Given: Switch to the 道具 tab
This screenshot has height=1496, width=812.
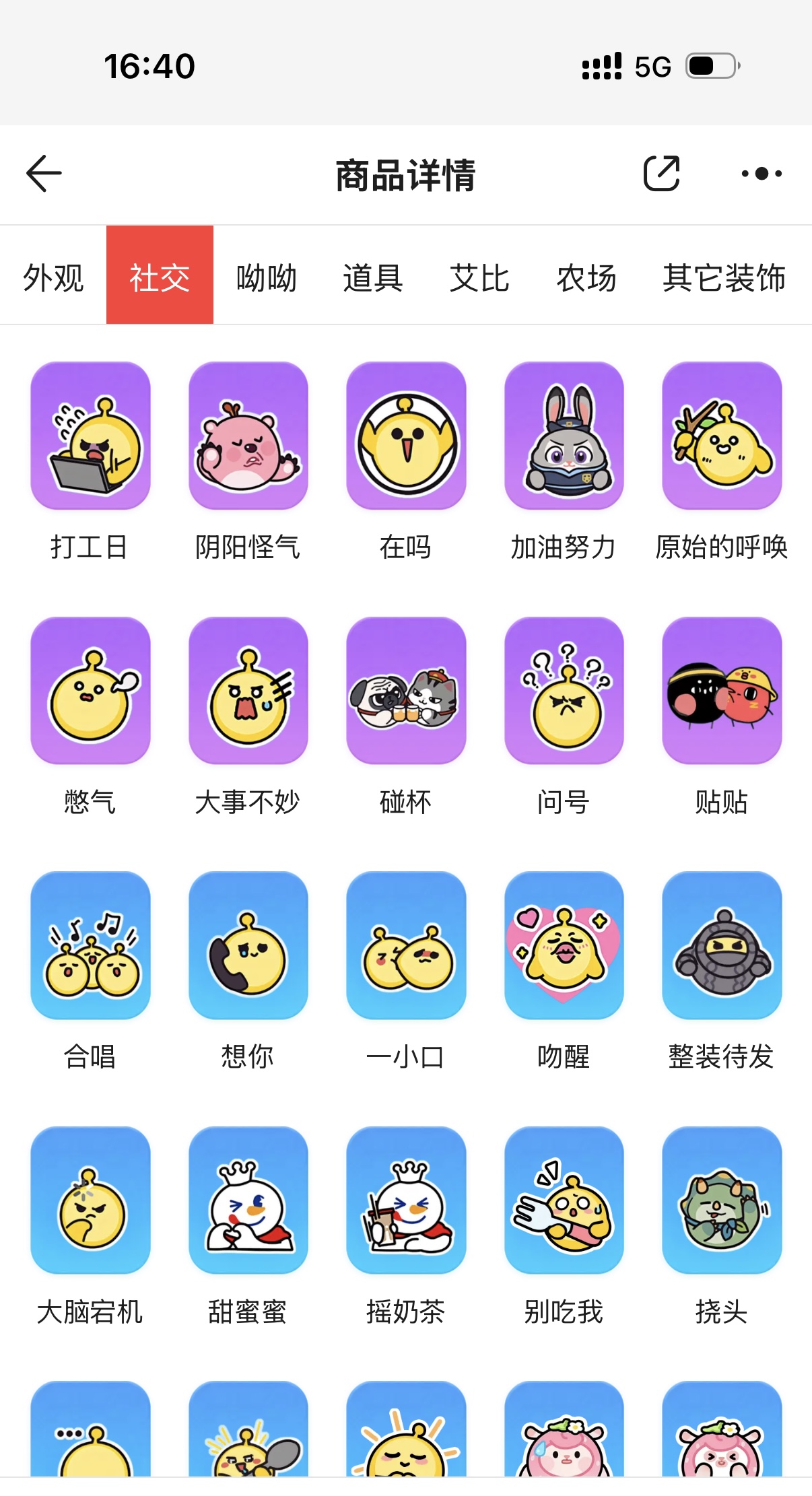Looking at the screenshot, I should [373, 277].
